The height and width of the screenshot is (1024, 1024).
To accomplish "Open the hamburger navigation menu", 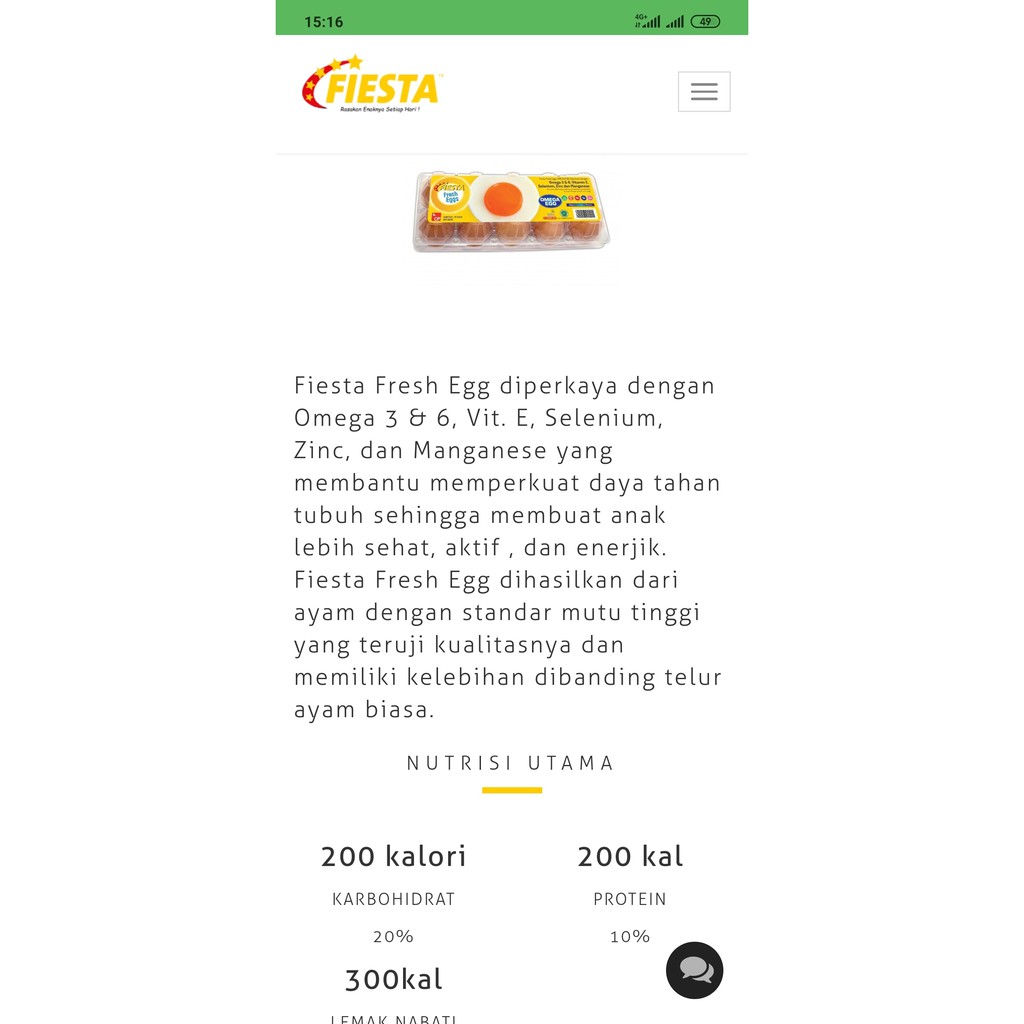I will tap(704, 92).
